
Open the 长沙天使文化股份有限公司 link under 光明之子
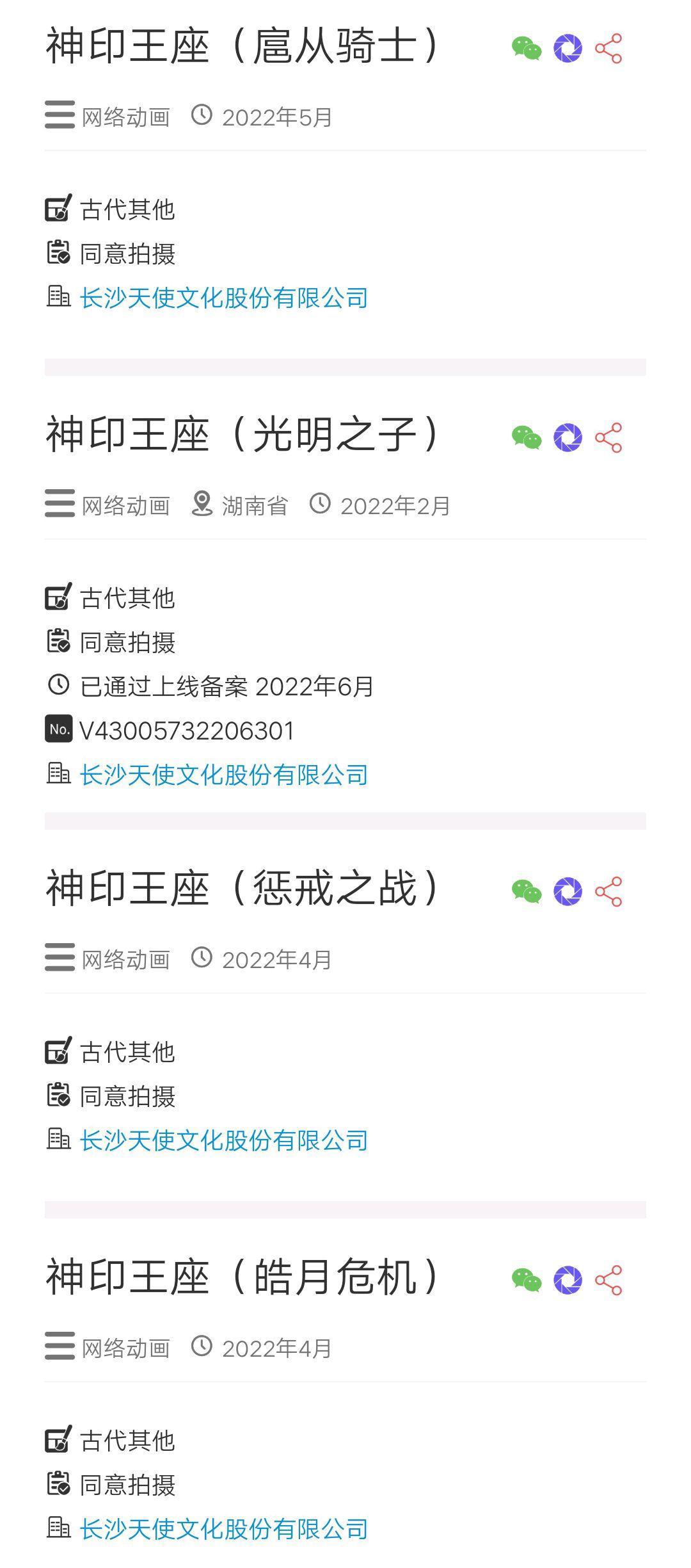tap(223, 775)
